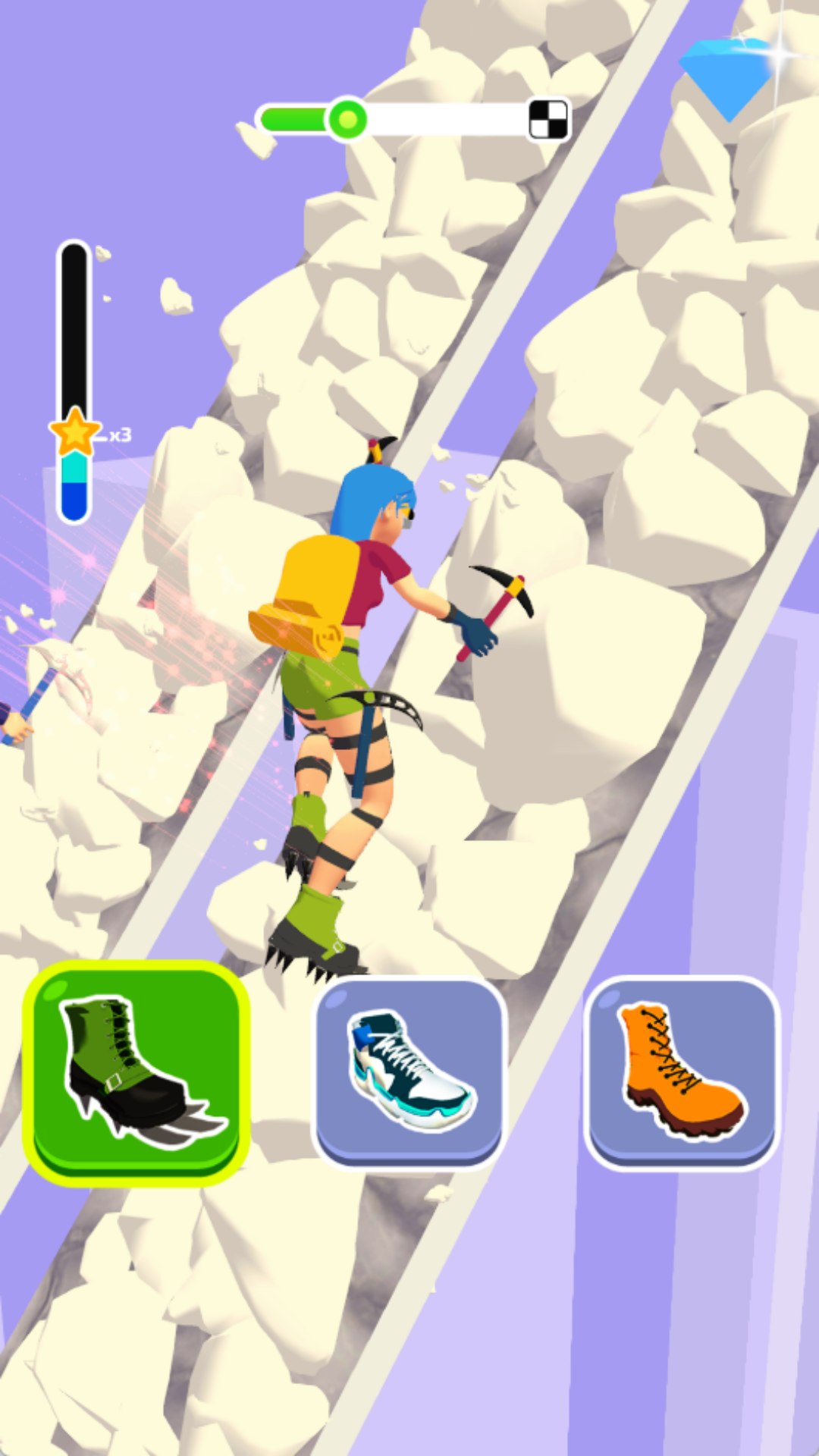
Task: Choose the orange hiking boot
Action: tap(681, 1071)
